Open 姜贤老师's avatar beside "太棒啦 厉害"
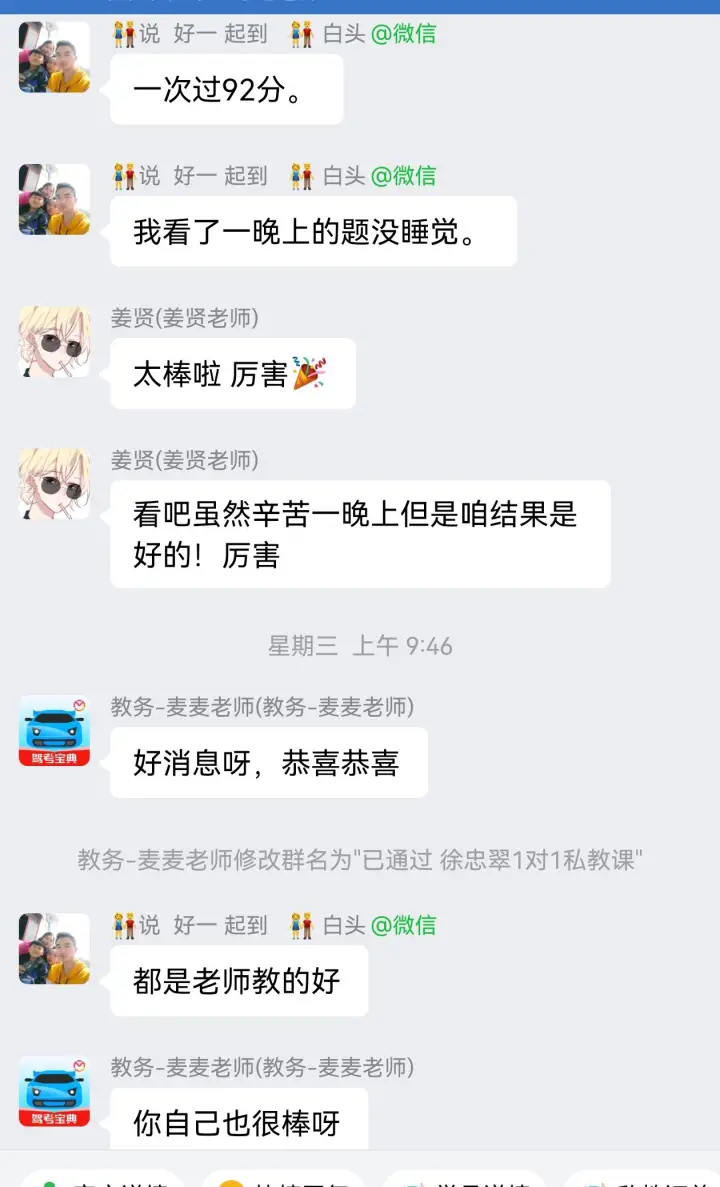The width and height of the screenshot is (720, 1187). coord(54,342)
